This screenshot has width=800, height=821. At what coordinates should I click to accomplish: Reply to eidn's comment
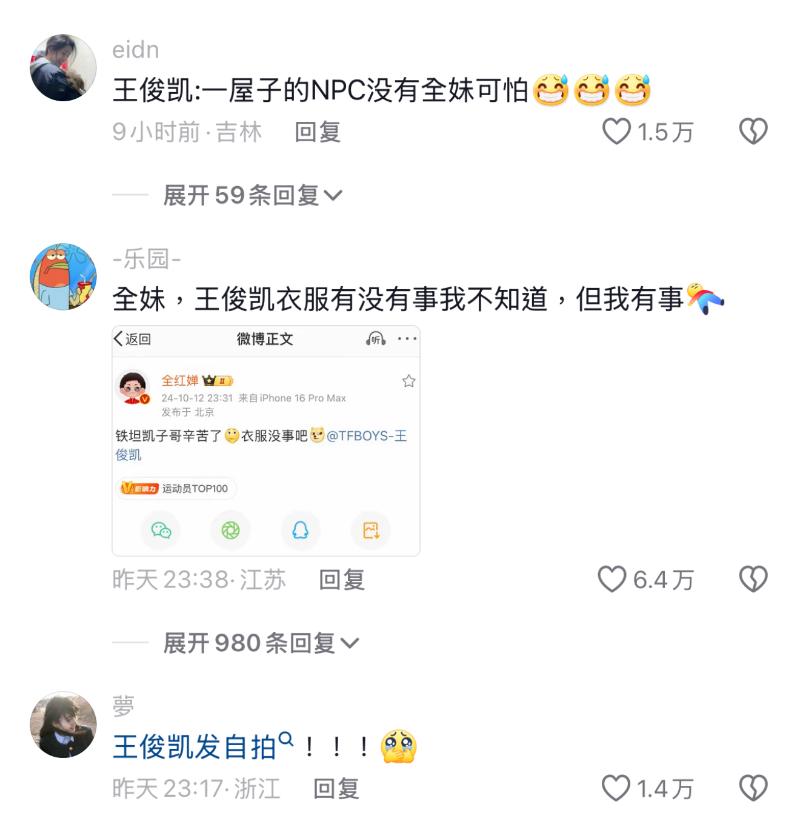[318, 132]
